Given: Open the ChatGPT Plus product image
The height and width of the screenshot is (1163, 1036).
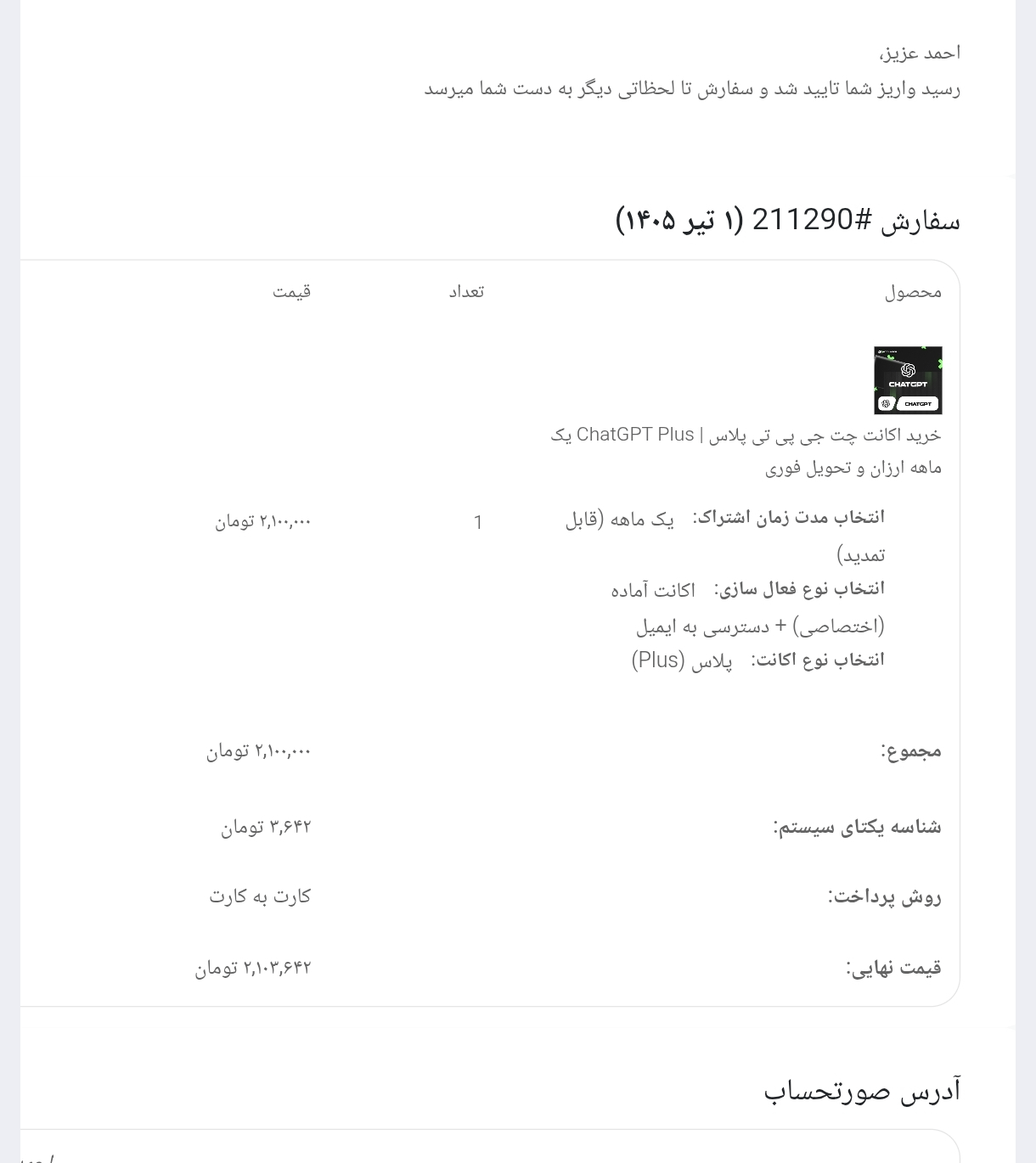Looking at the screenshot, I should pos(908,380).
